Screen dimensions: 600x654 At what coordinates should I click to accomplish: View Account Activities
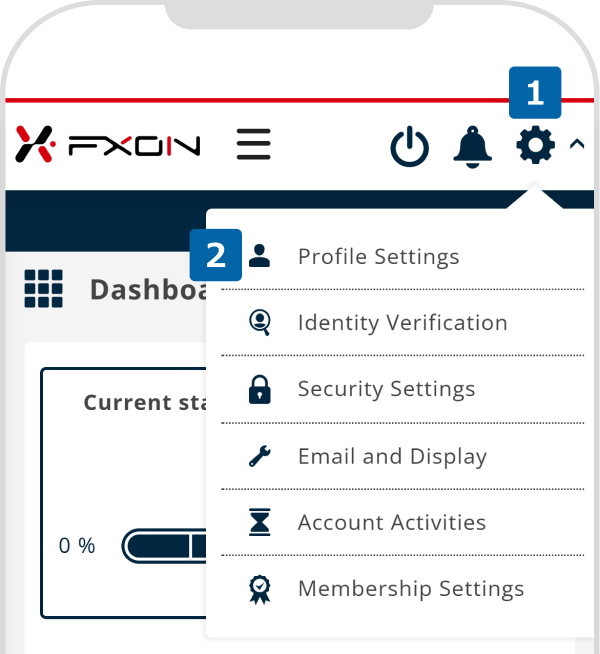point(391,523)
